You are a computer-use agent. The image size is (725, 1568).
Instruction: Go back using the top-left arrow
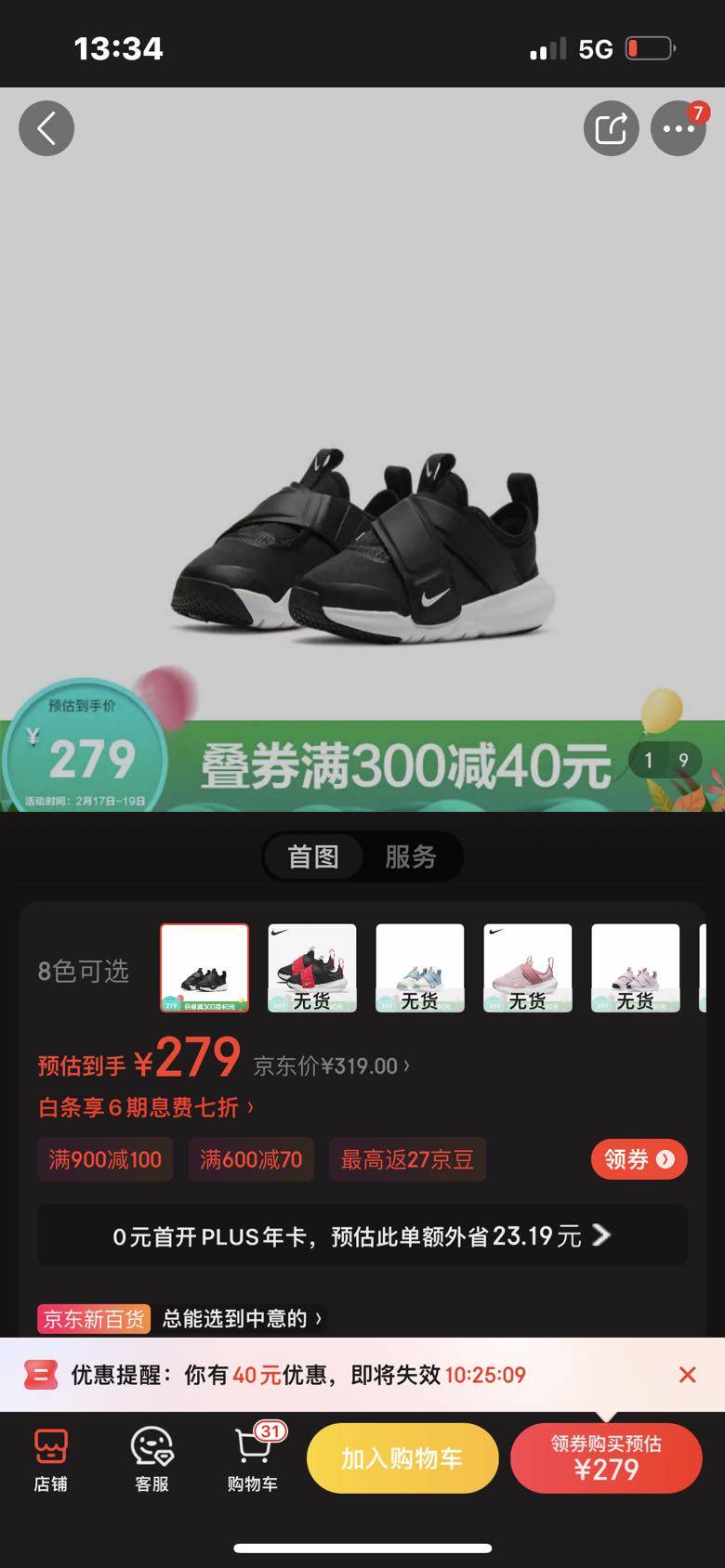(x=46, y=128)
